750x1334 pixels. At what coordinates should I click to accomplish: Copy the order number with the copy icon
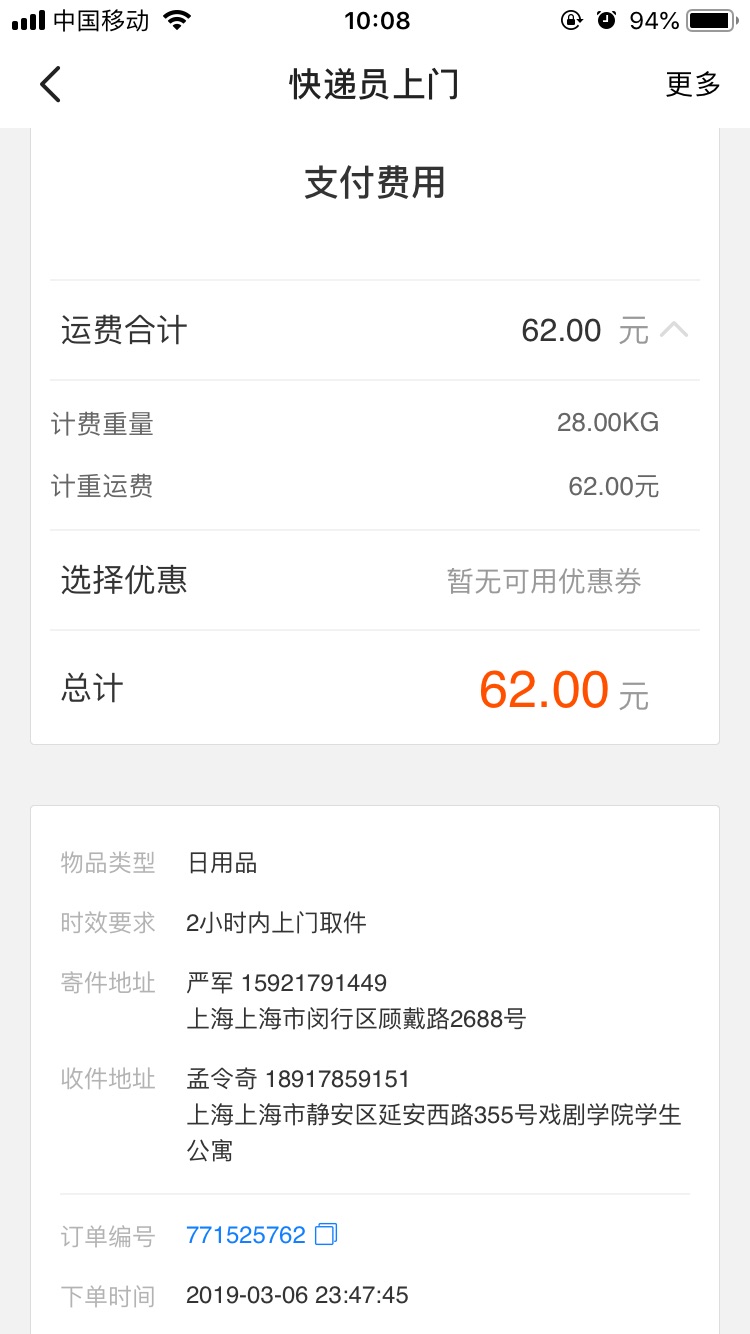pos(327,1235)
